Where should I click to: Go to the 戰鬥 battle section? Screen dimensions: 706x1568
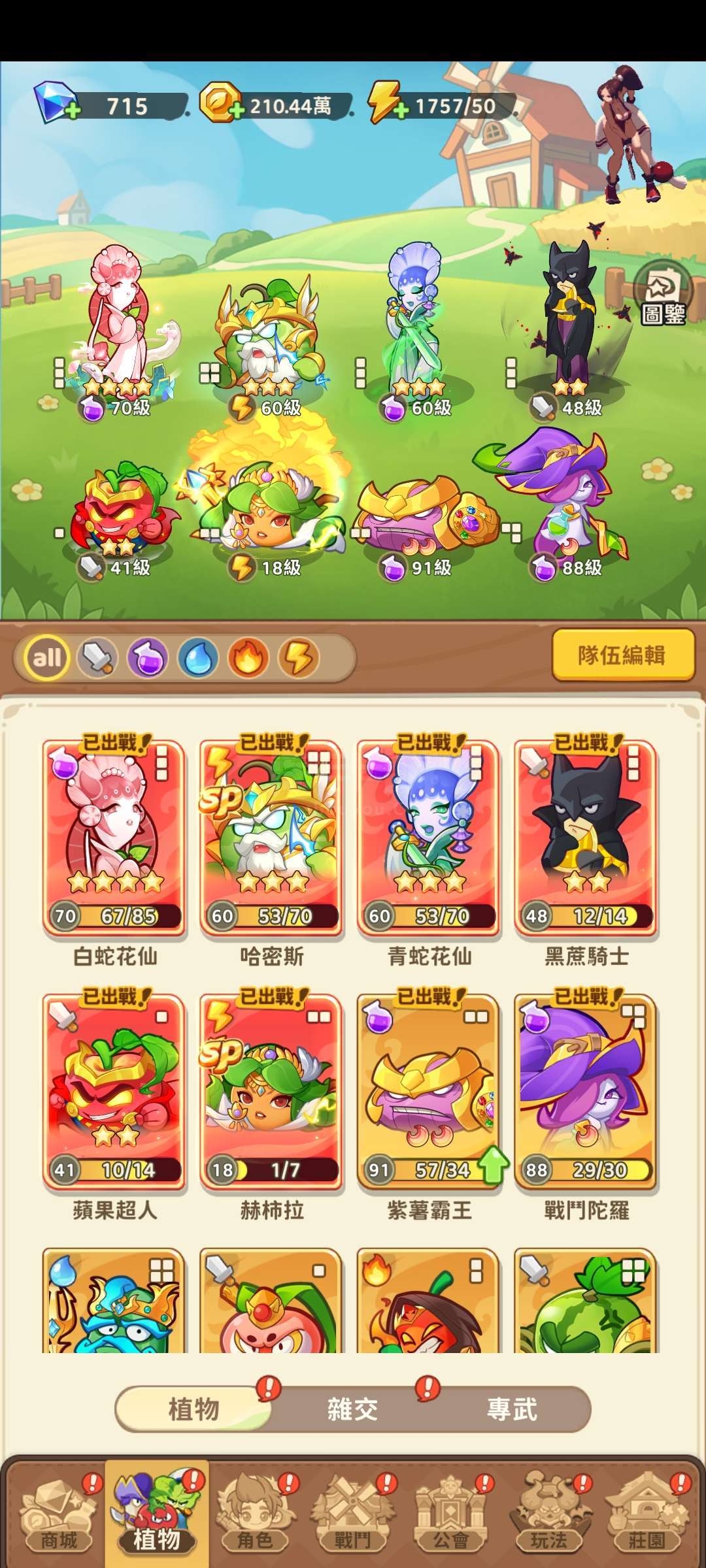[353, 1514]
